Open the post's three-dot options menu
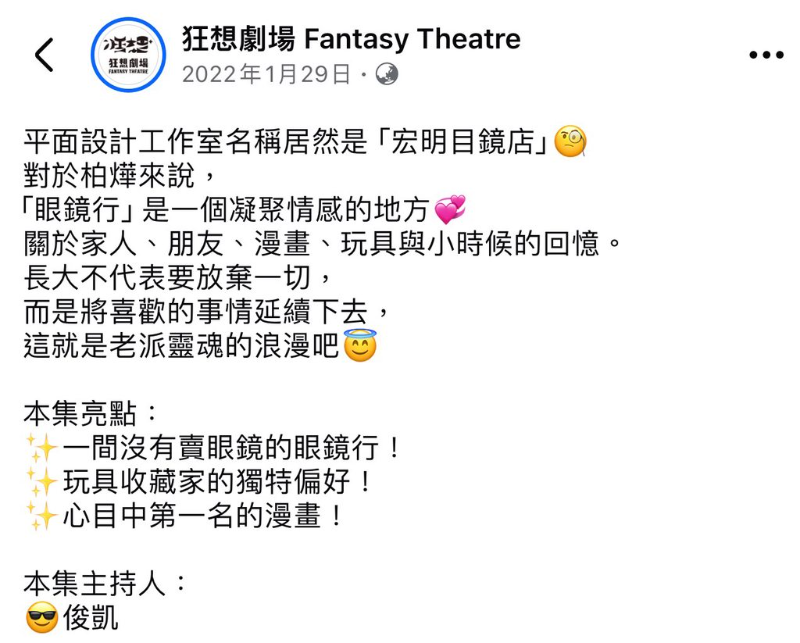Viewport: 800px width, 643px height. (766, 55)
